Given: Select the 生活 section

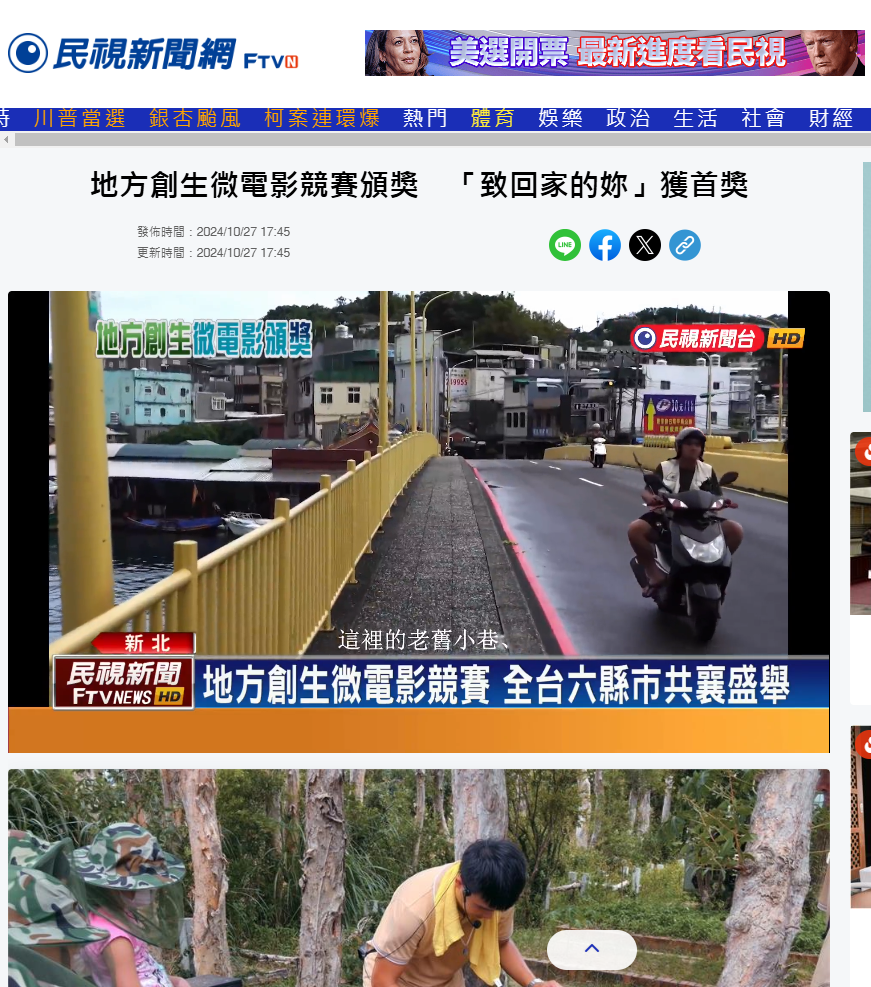Looking at the screenshot, I should pos(695,118).
